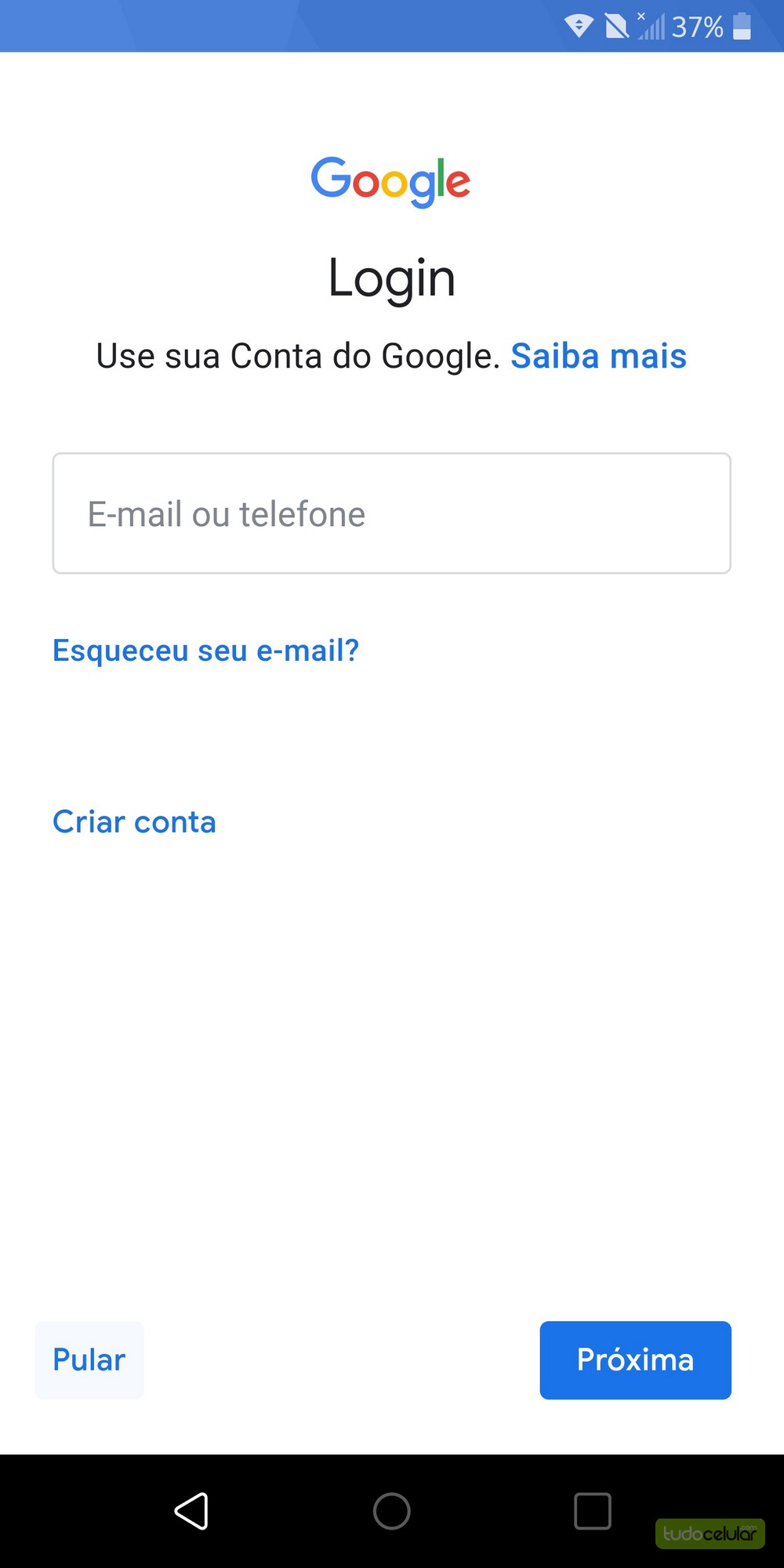Open recent apps from the navigation bar
Screen dimensions: 784x1568
click(592, 1511)
